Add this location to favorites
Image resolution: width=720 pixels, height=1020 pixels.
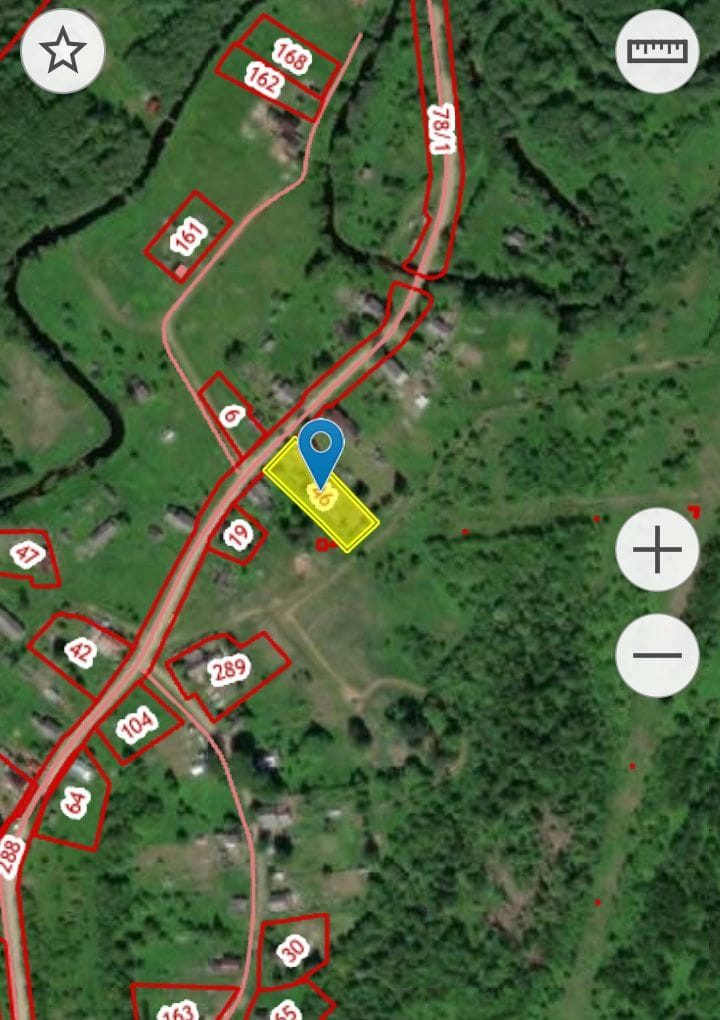63,51
